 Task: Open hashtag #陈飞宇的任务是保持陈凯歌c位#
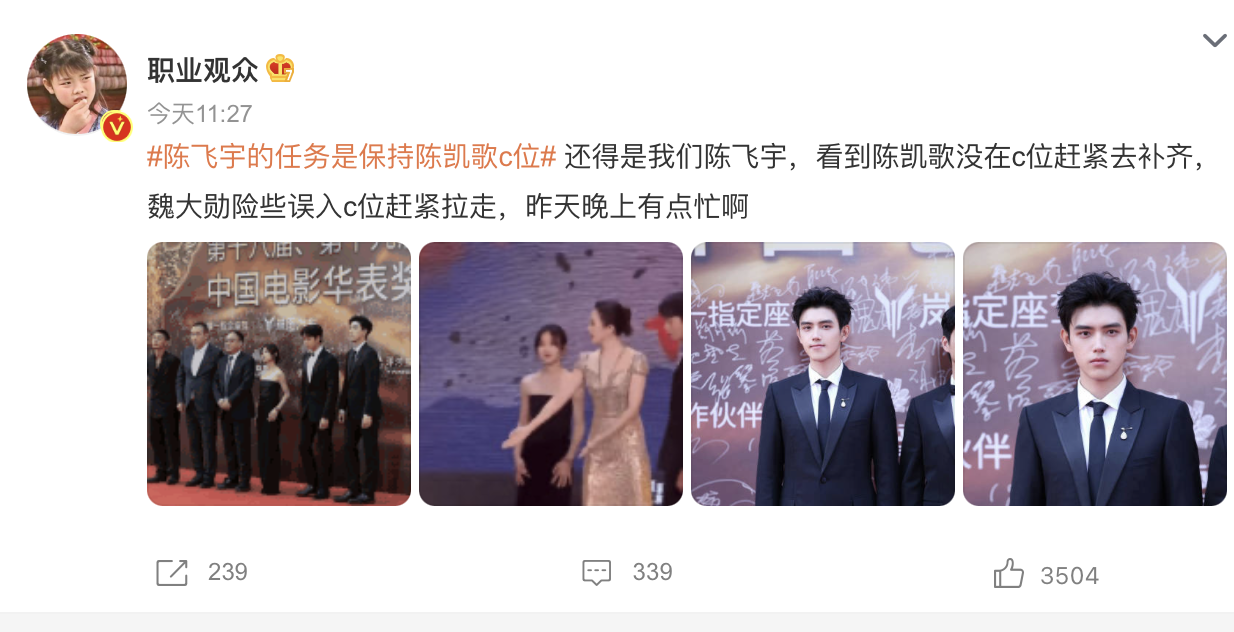click(351, 158)
